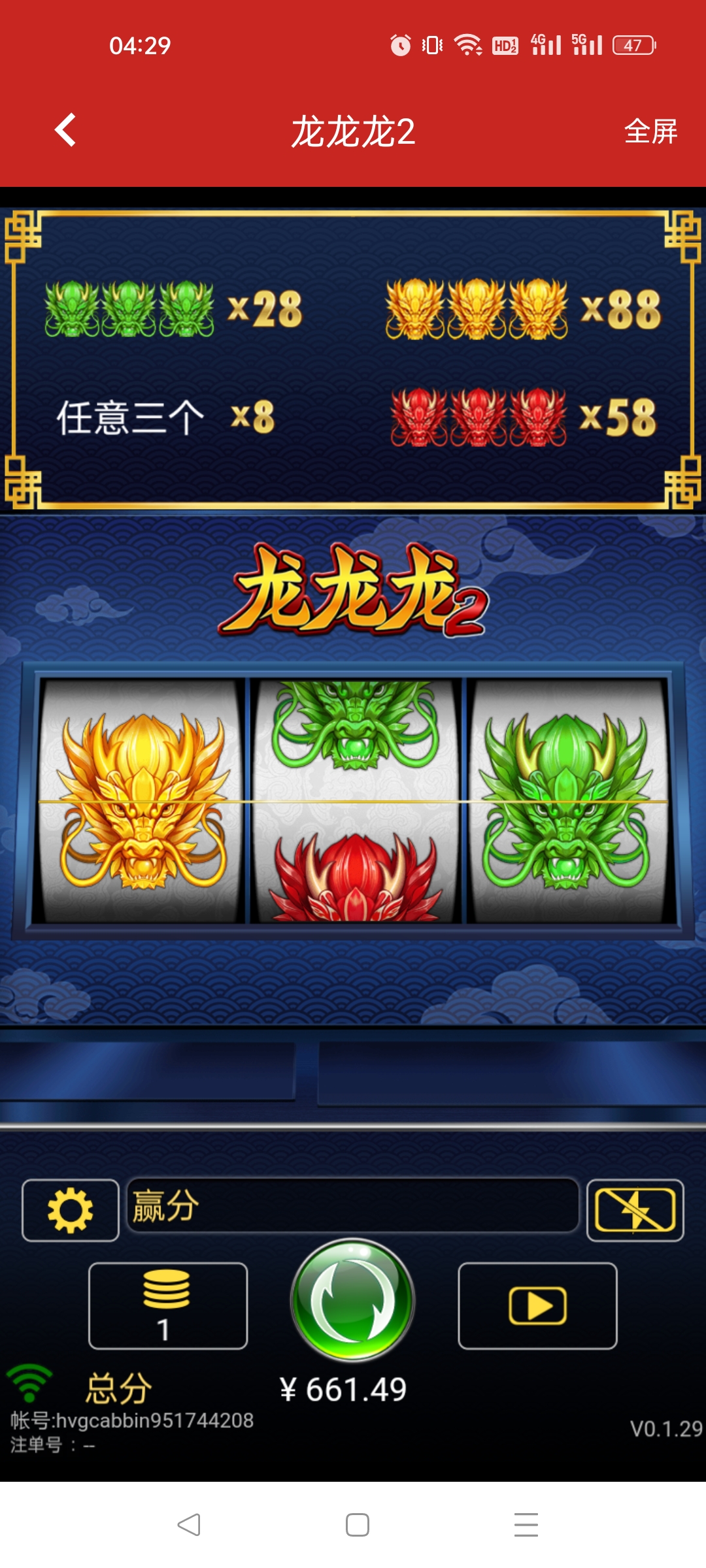Go back using the top-left arrow
This screenshot has height=1568, width=706.
(x=65, y=130)
